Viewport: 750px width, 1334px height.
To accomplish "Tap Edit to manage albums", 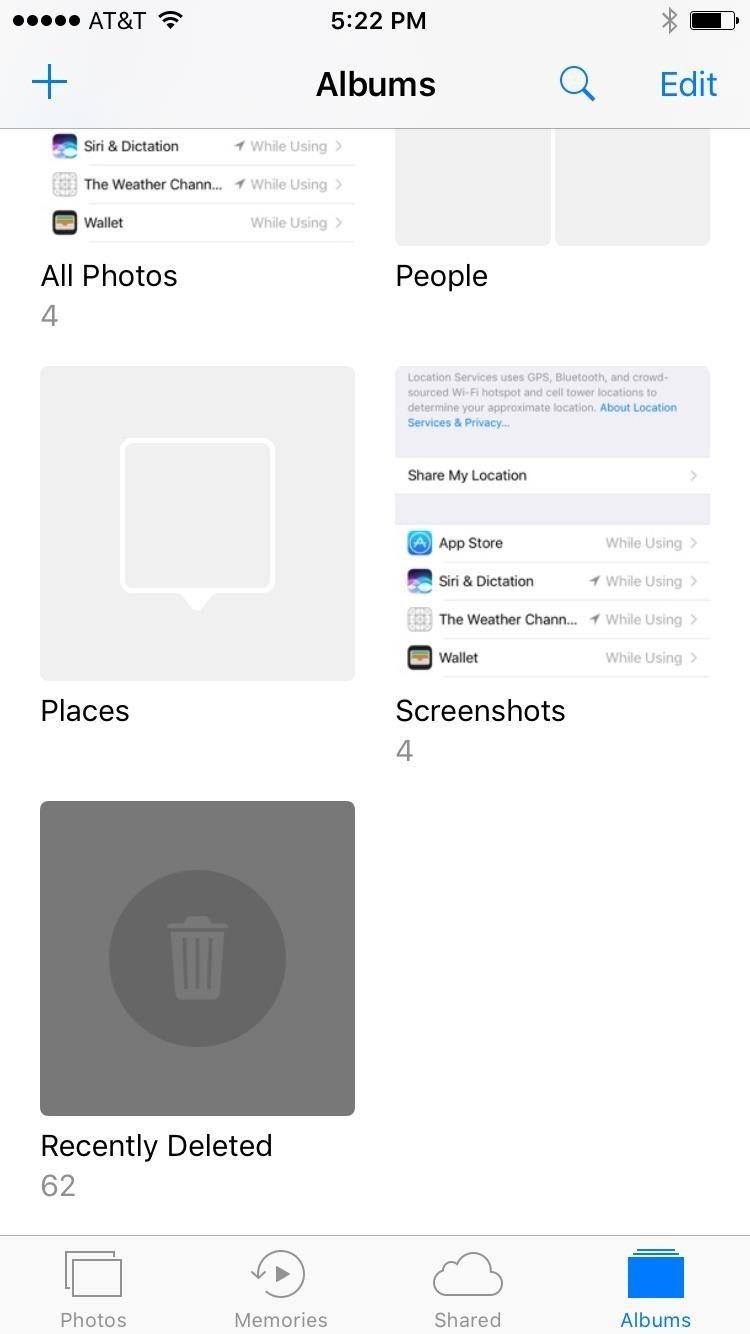I will click(688, 84).
